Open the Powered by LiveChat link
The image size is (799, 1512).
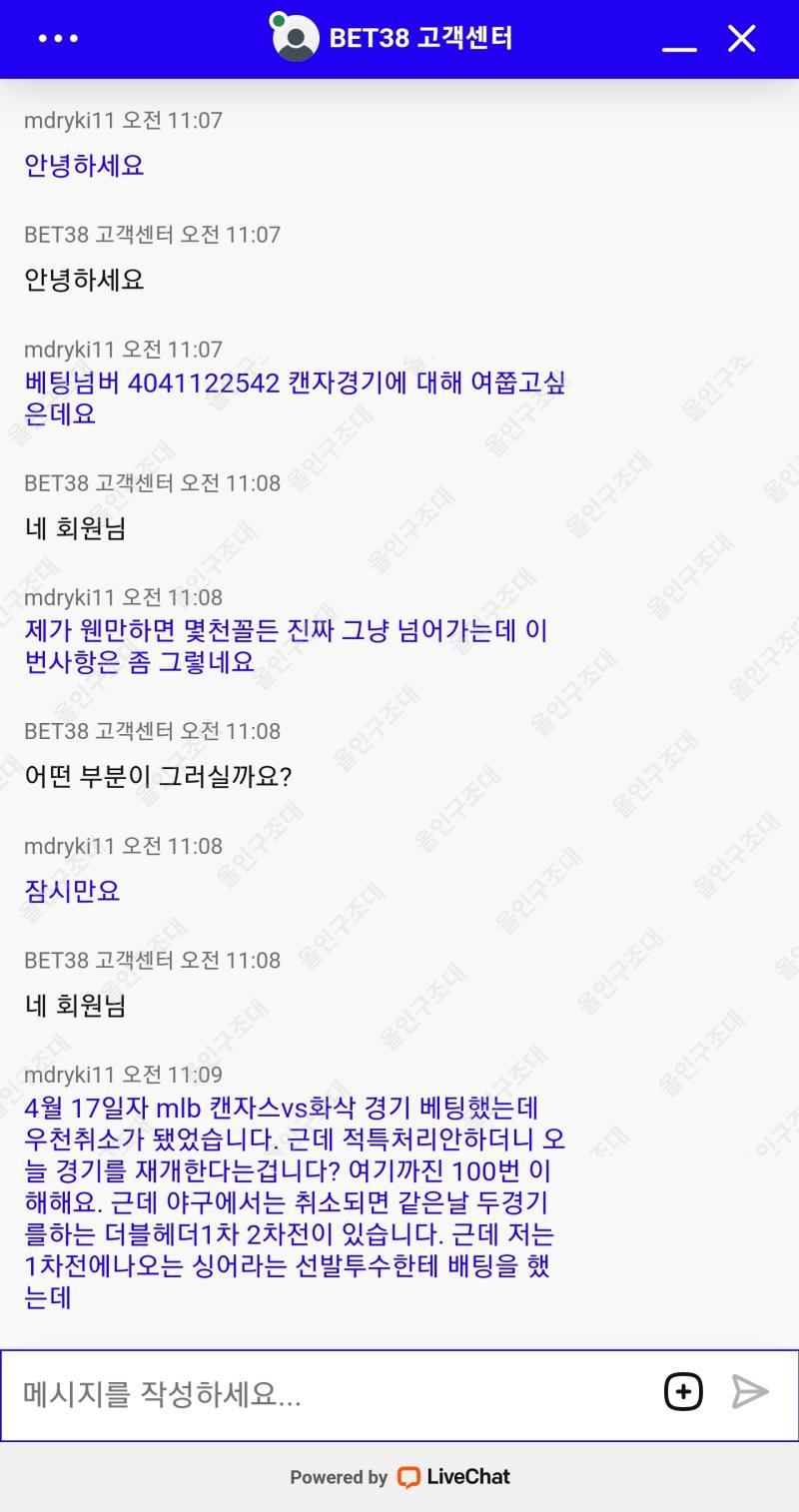click(x=399, y=1477)
